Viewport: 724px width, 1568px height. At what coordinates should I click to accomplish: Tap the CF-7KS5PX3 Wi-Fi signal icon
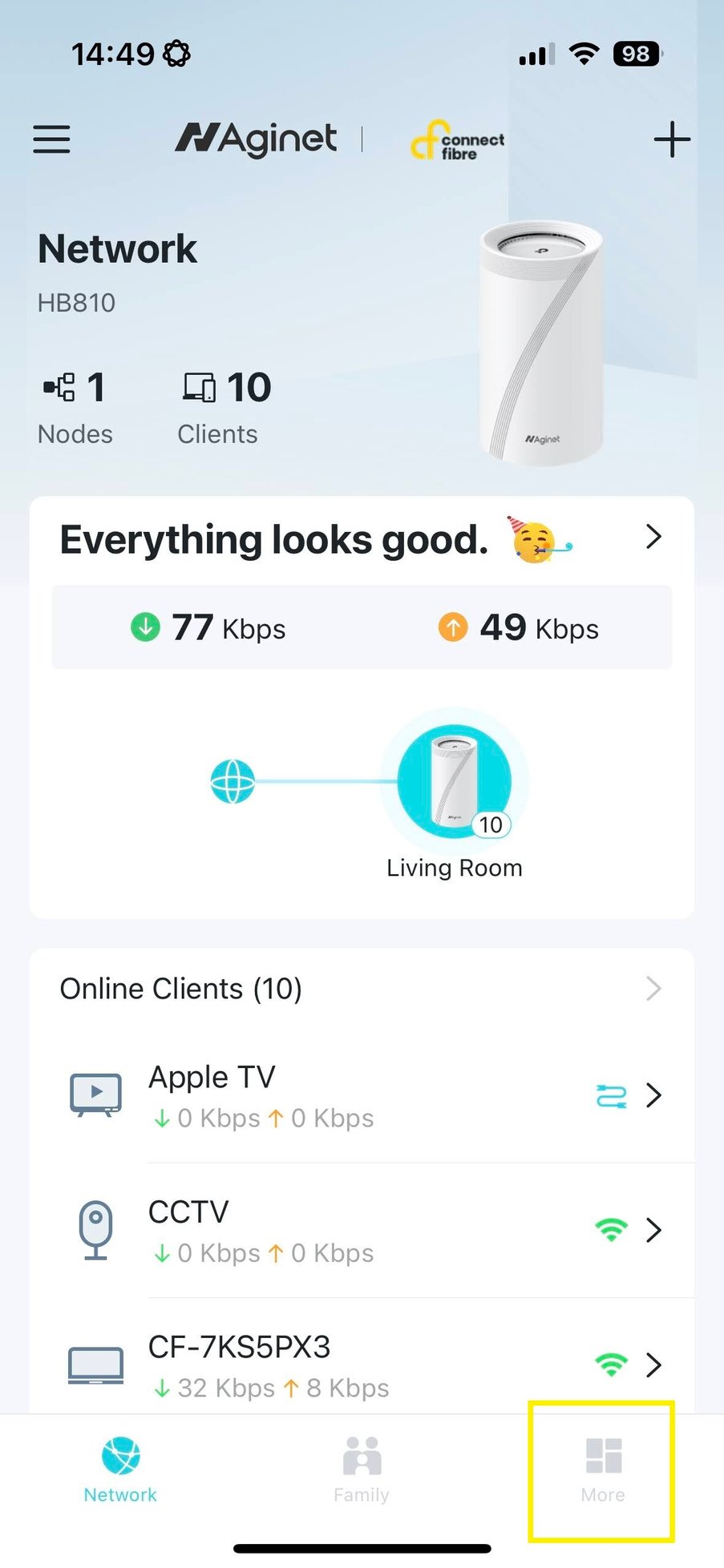(x=611, y=1364)
